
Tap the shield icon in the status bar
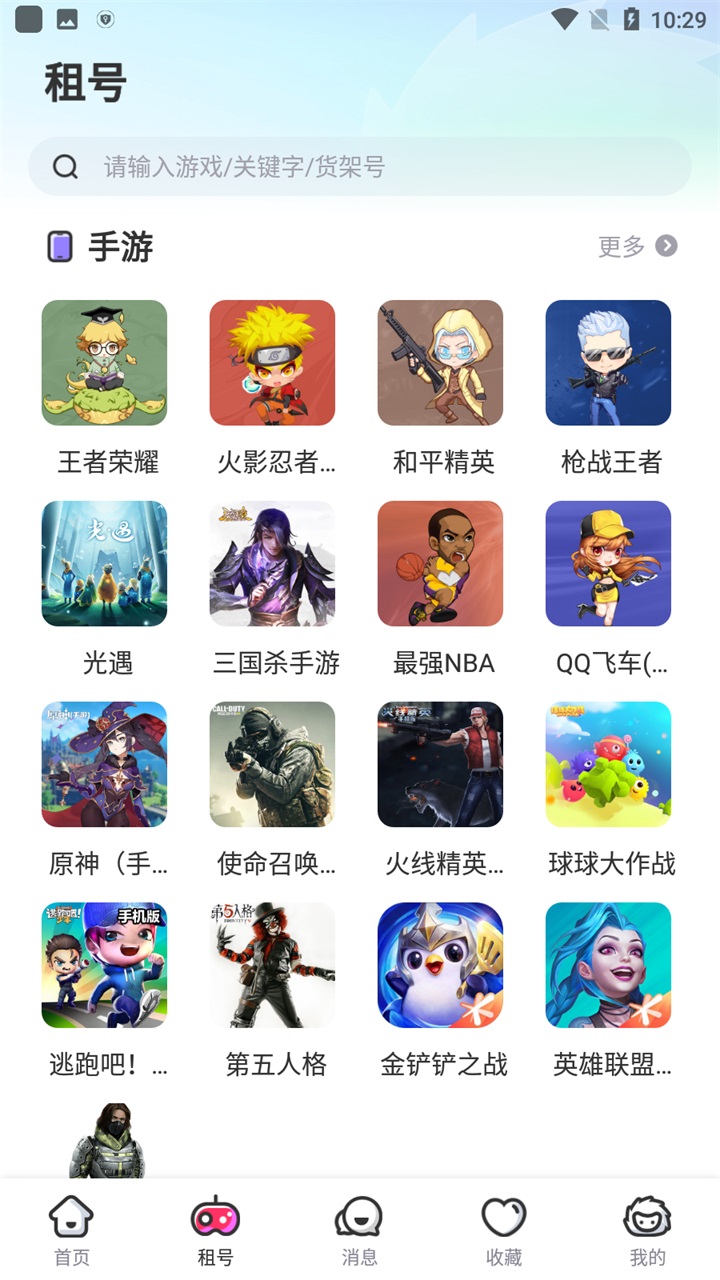point(105,19)
